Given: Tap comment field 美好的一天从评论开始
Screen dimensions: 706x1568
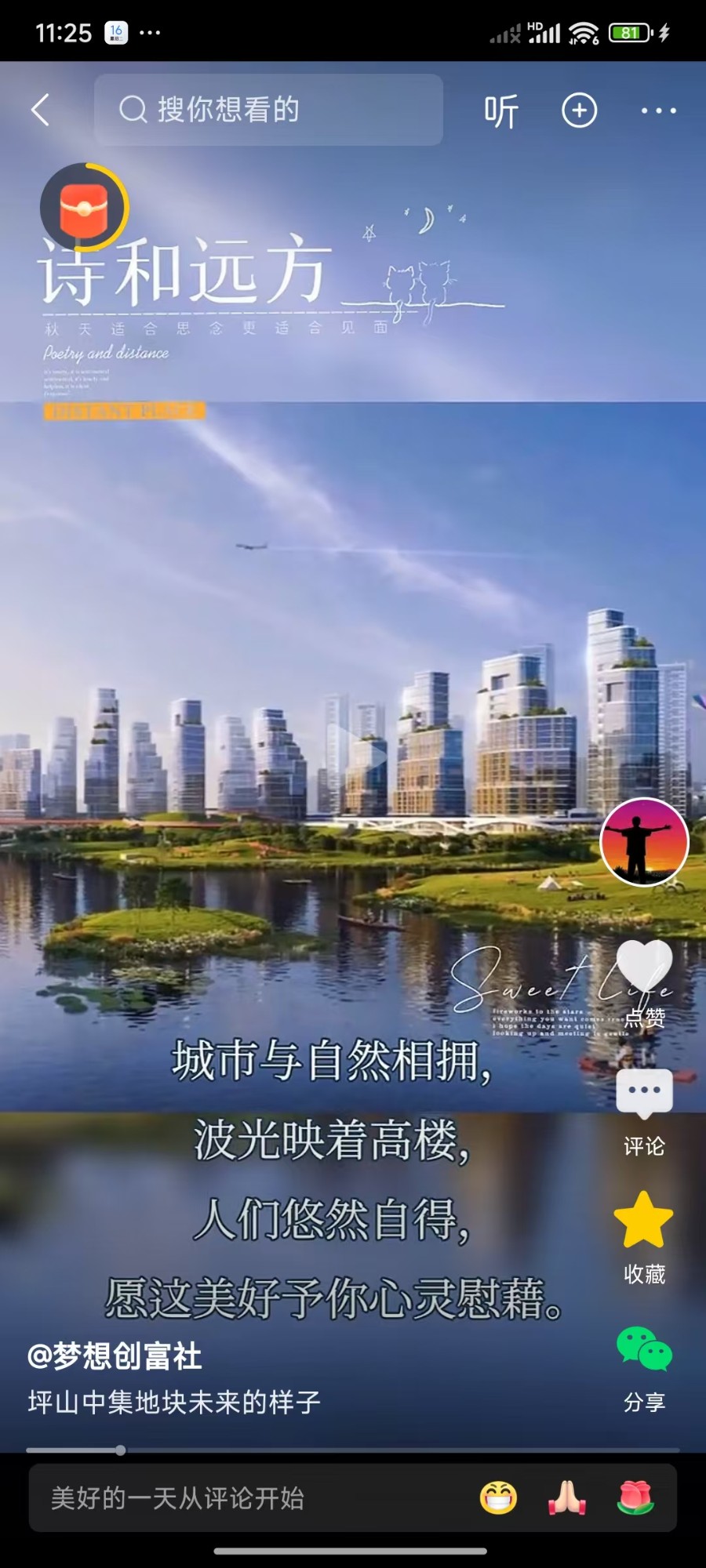Looking at the screenshot, I should pos(235,1498).
